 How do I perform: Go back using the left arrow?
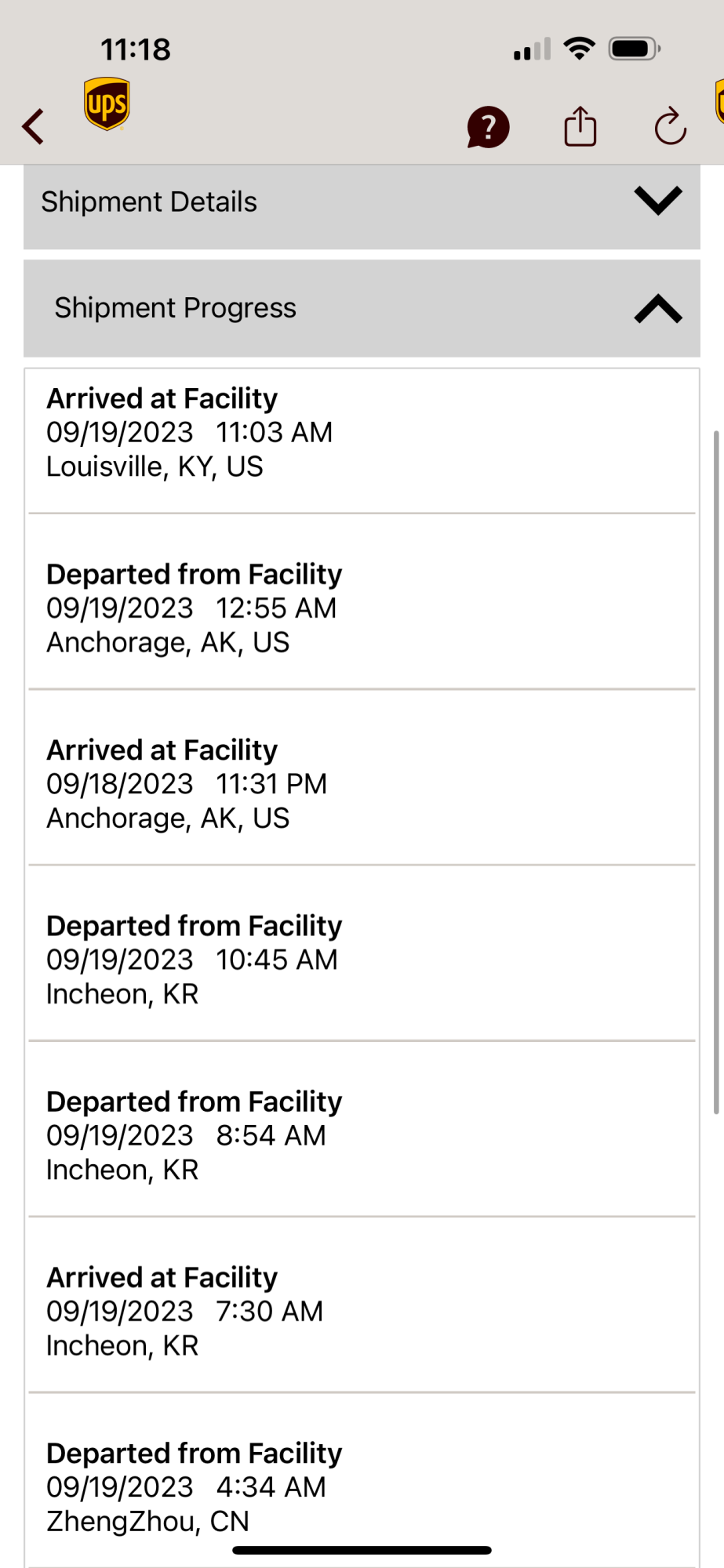point(33,126)
